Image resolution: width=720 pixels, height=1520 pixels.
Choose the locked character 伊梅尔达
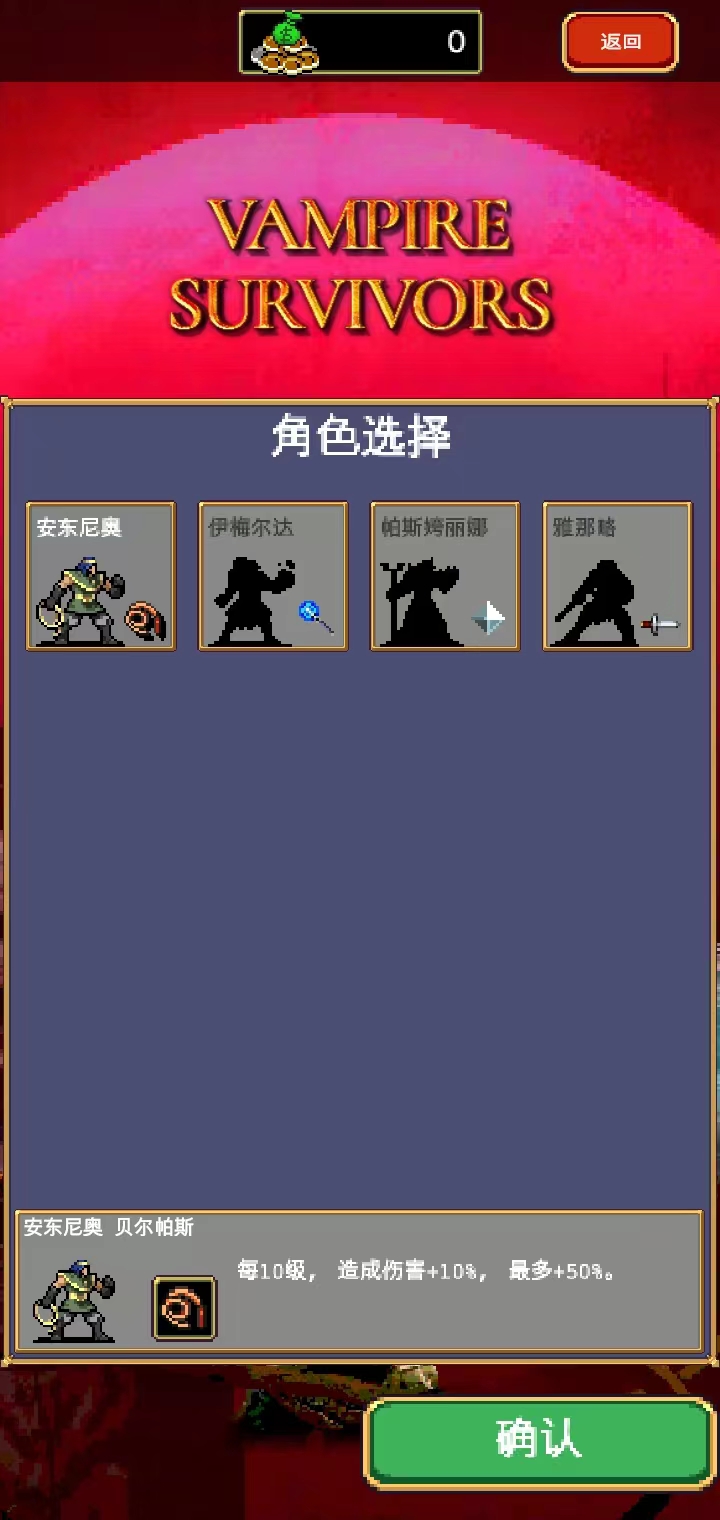tap(273, 577)
